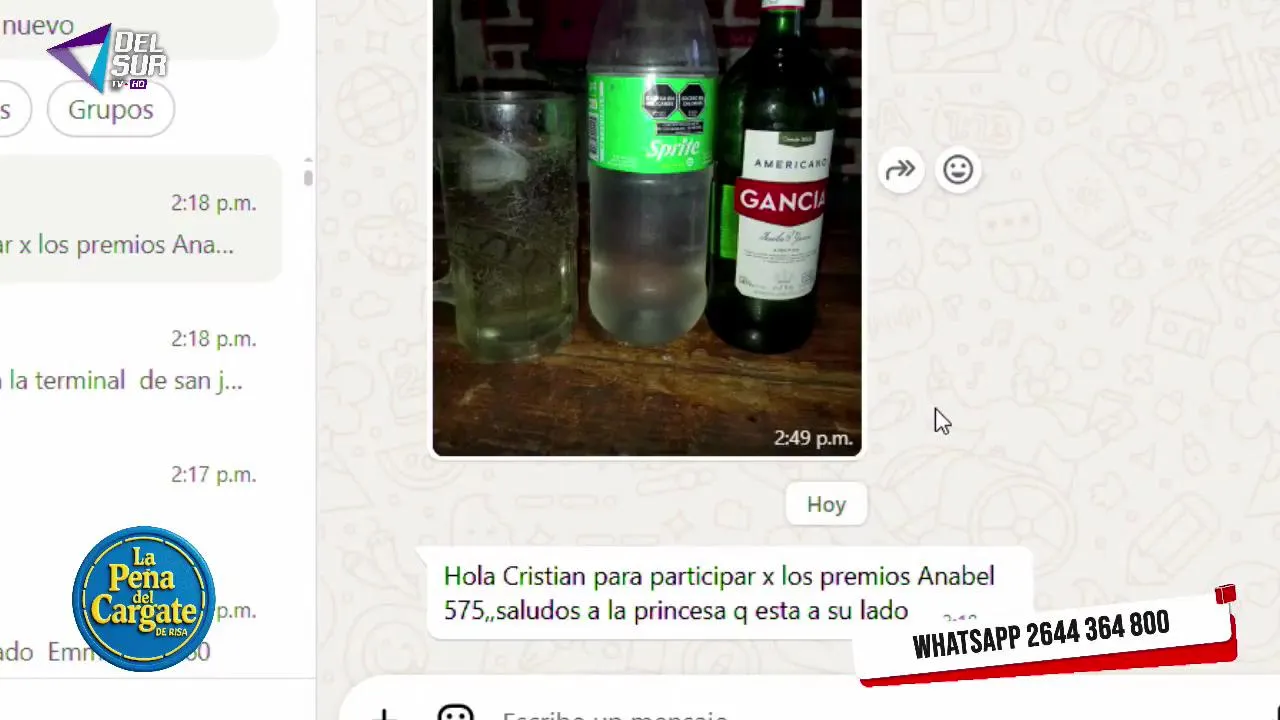Open the chat mentioning premios Ana
This screenshot has width=1280, height=720.
tap(130, 225)
